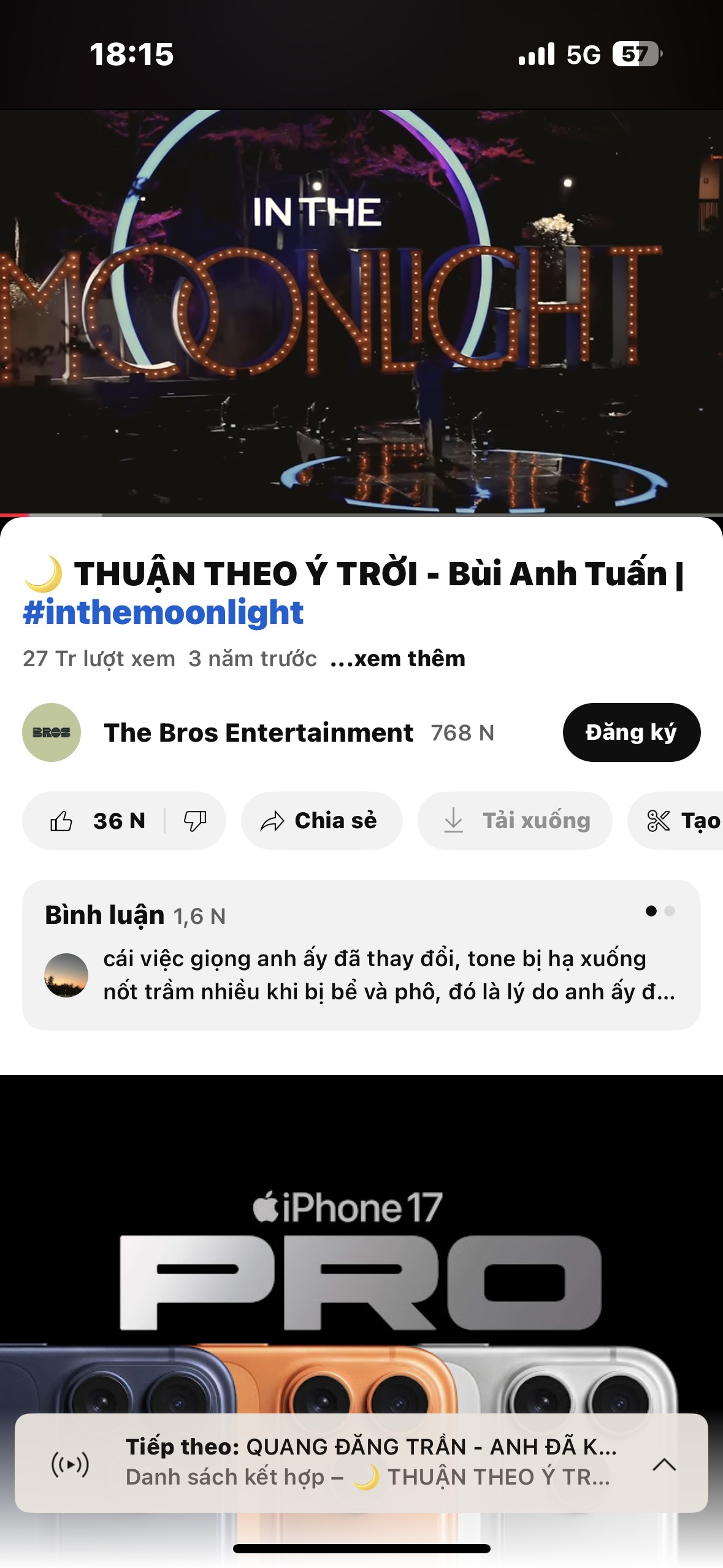Dislike this video

coord(195,821)
